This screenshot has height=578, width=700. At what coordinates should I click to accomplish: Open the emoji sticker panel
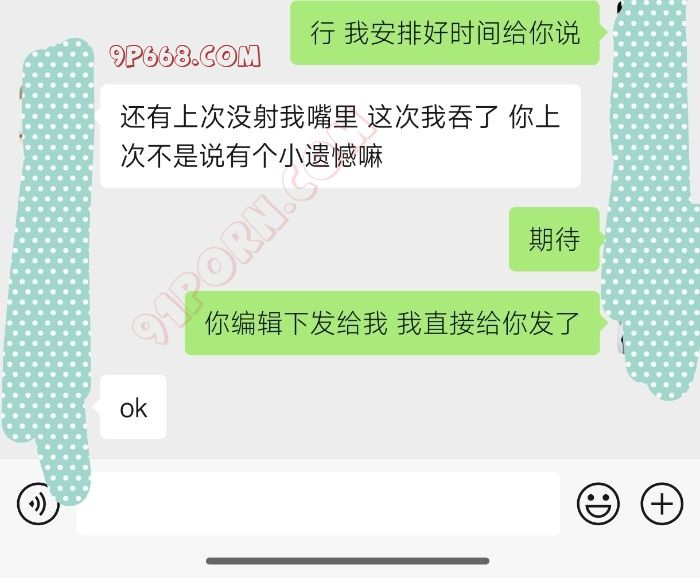(x=598, y=503)
